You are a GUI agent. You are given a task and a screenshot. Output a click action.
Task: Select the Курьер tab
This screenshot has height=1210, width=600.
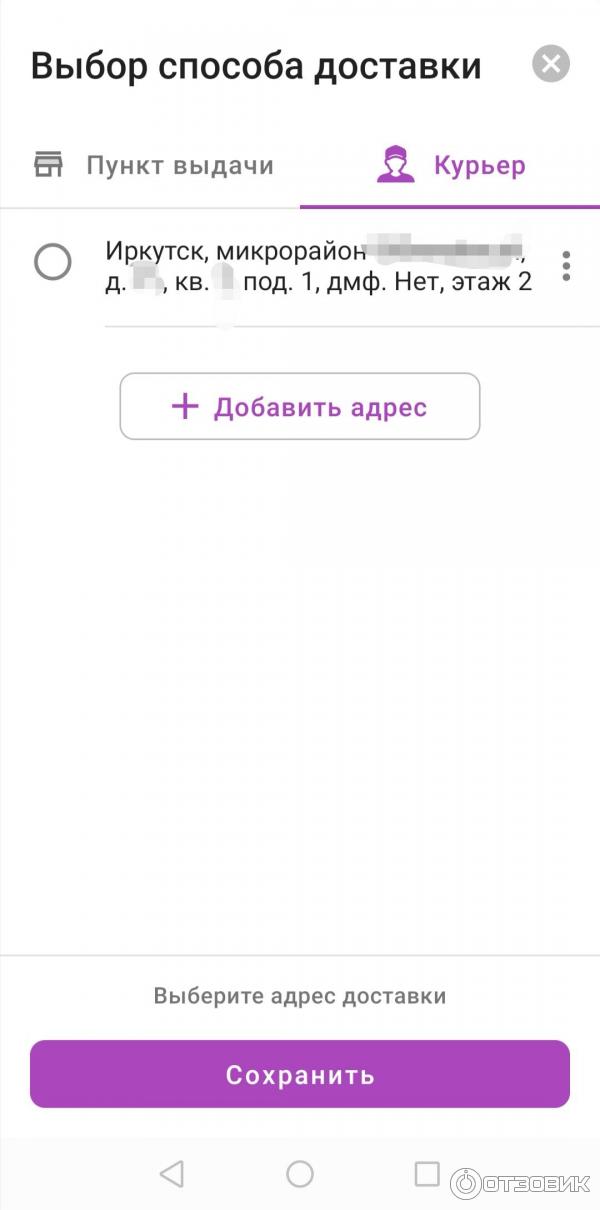coord(451,165)
